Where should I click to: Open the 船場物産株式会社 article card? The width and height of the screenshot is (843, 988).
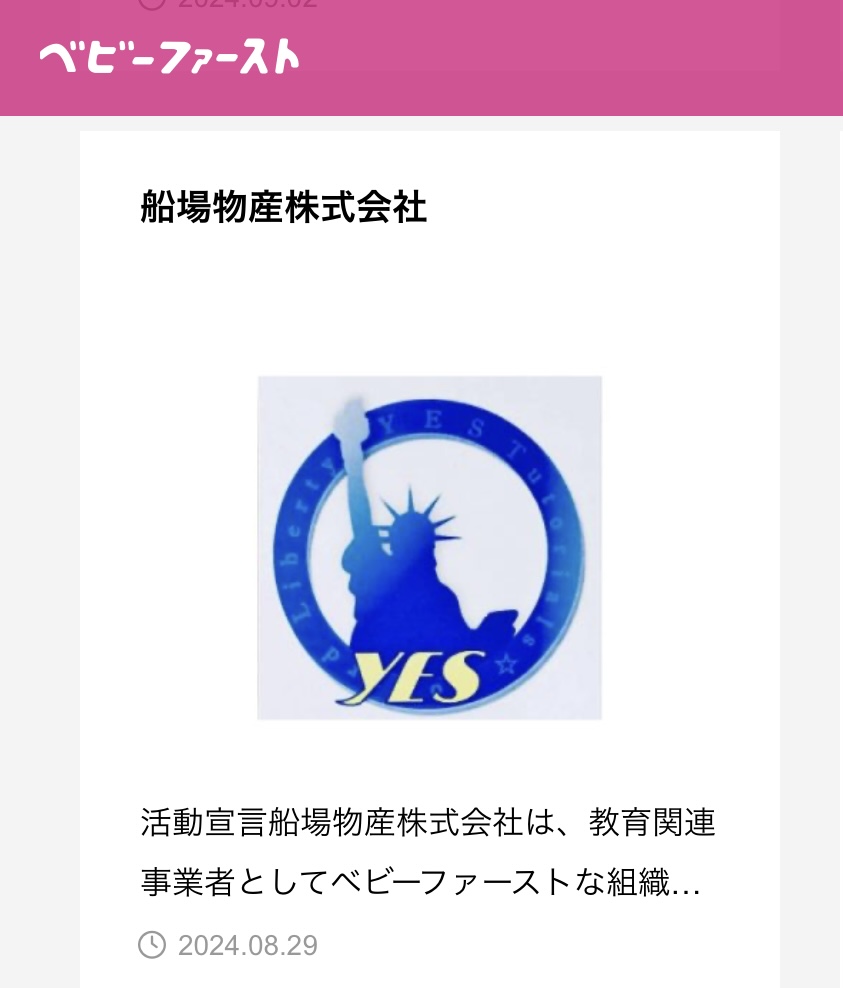[284, 208]
